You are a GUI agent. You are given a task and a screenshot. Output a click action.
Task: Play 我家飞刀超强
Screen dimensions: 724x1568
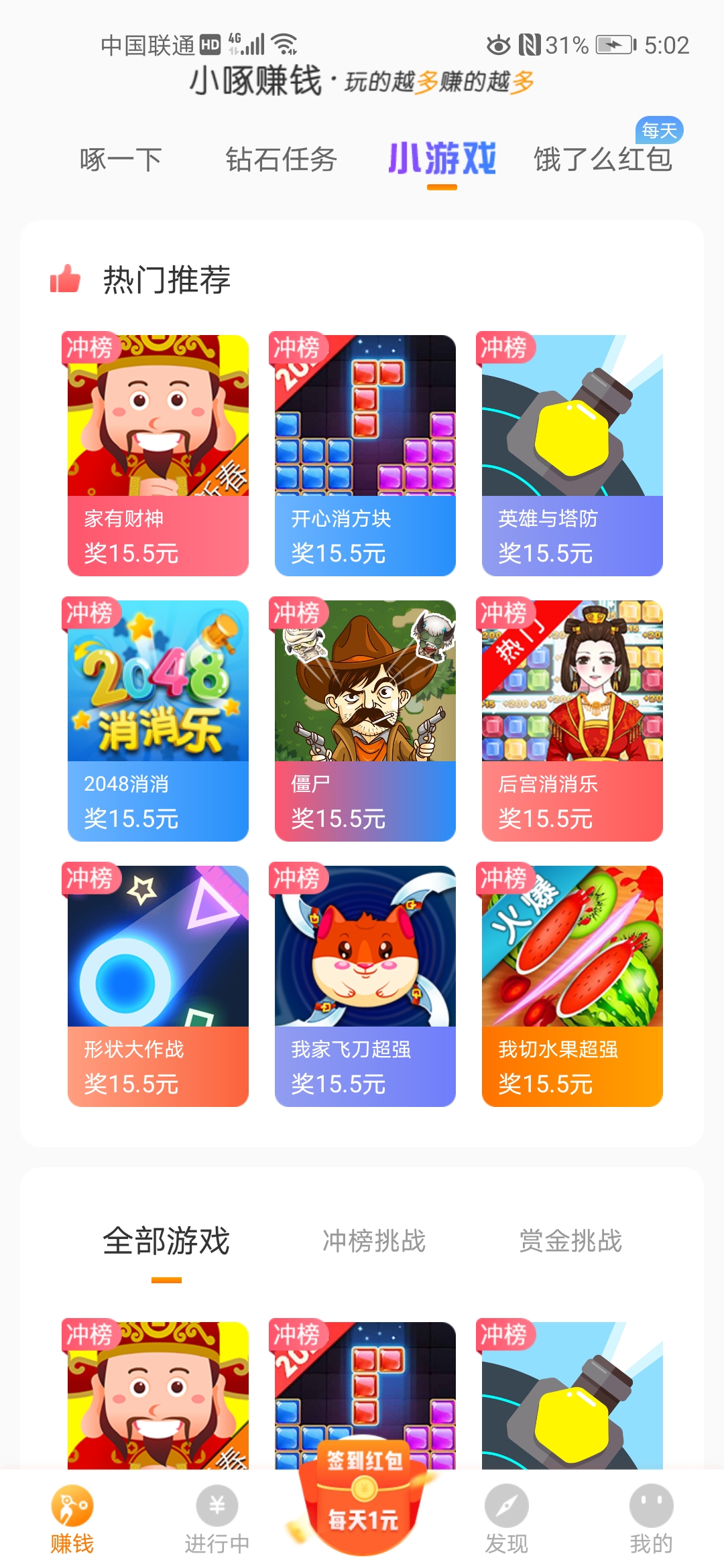click(x=365, y=986)
